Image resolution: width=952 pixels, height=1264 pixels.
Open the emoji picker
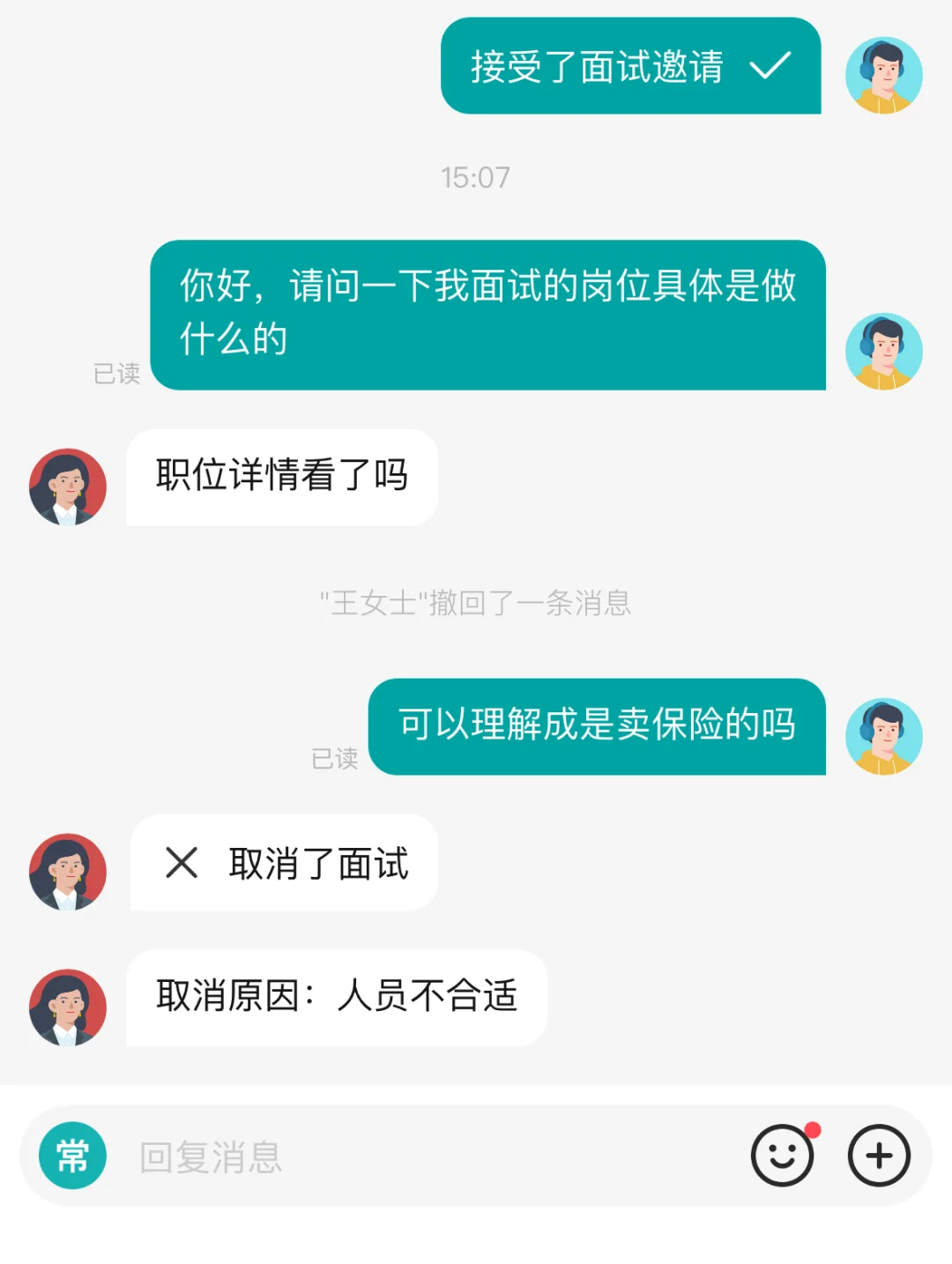click(x=783, y=1155)
